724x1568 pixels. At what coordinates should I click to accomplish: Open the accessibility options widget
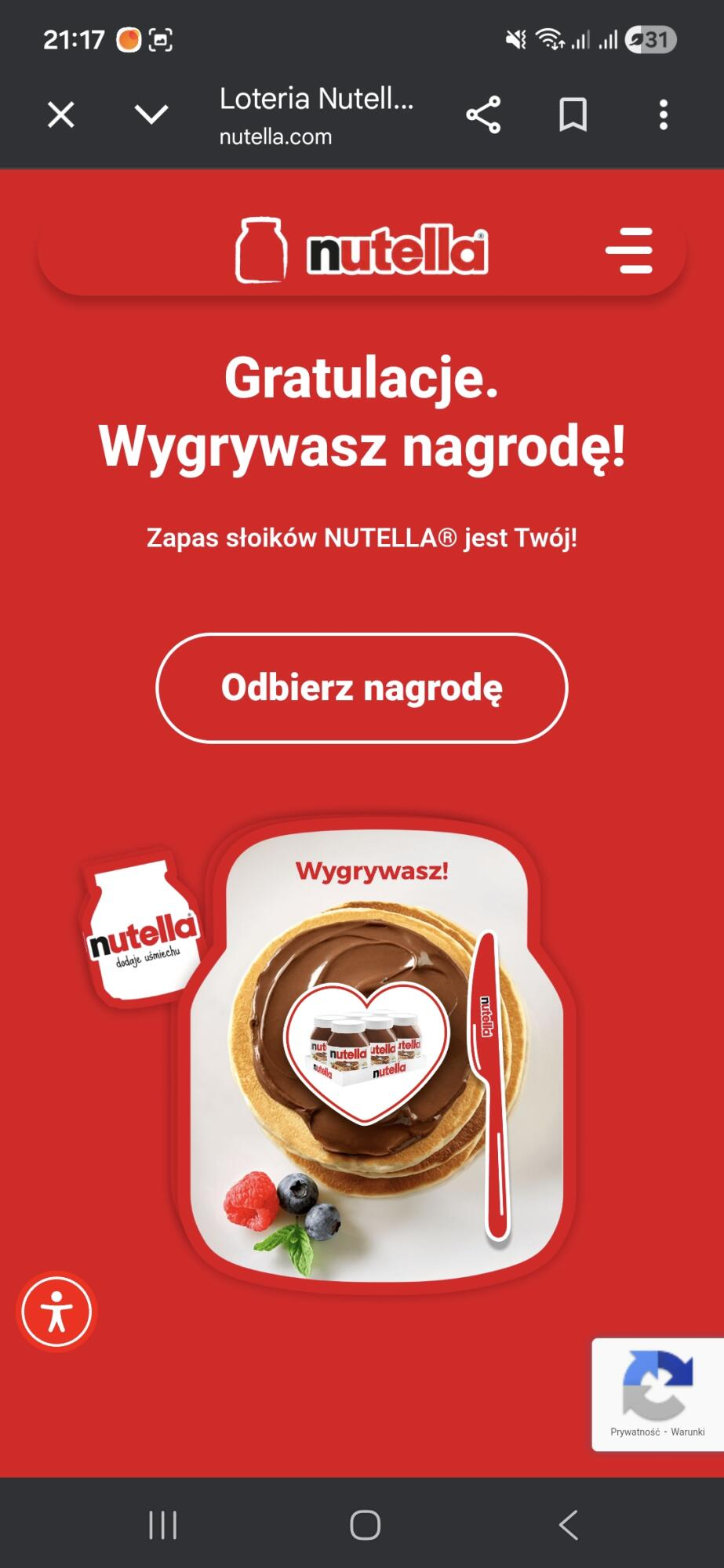[56, 1312]
